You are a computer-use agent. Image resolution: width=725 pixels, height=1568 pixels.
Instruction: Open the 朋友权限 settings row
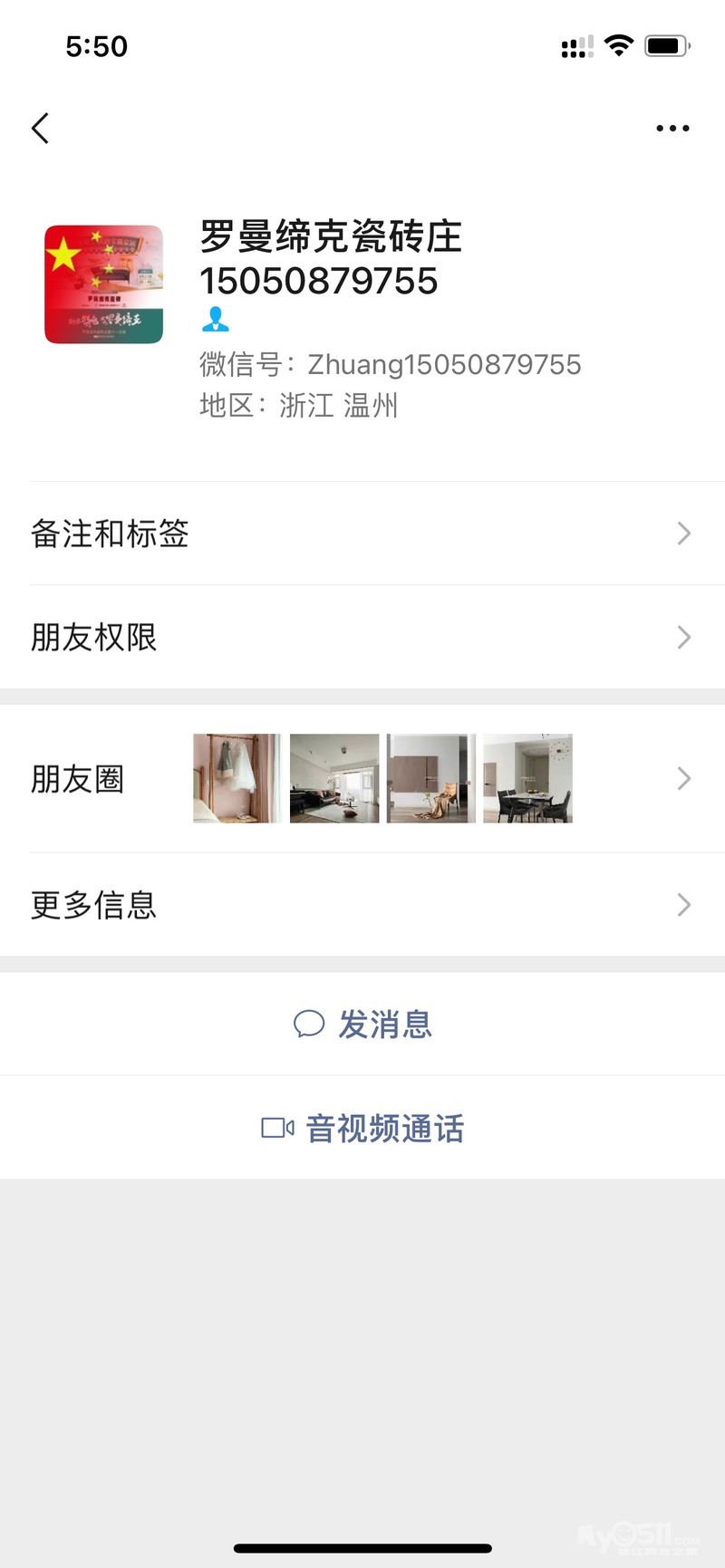click(362, 638)
